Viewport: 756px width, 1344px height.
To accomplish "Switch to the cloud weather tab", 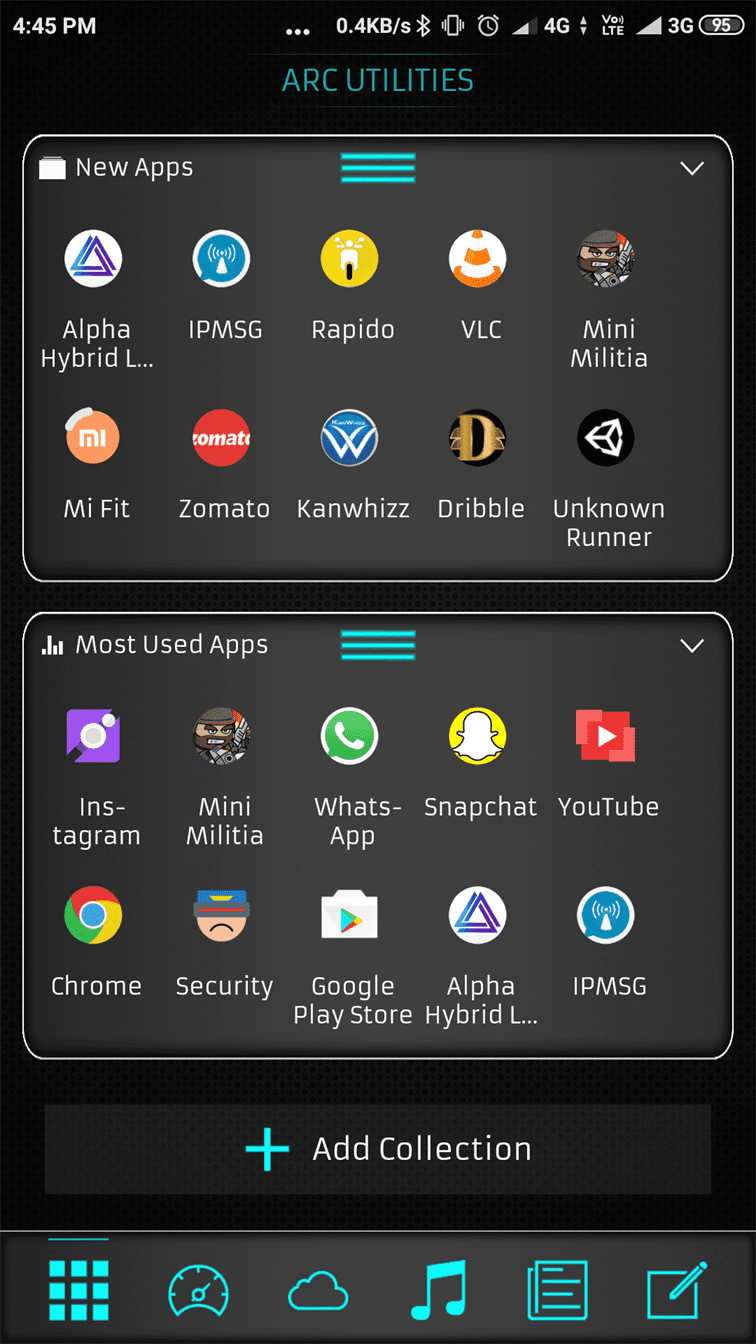I will pyautogui.click(x=318, y=1291).
